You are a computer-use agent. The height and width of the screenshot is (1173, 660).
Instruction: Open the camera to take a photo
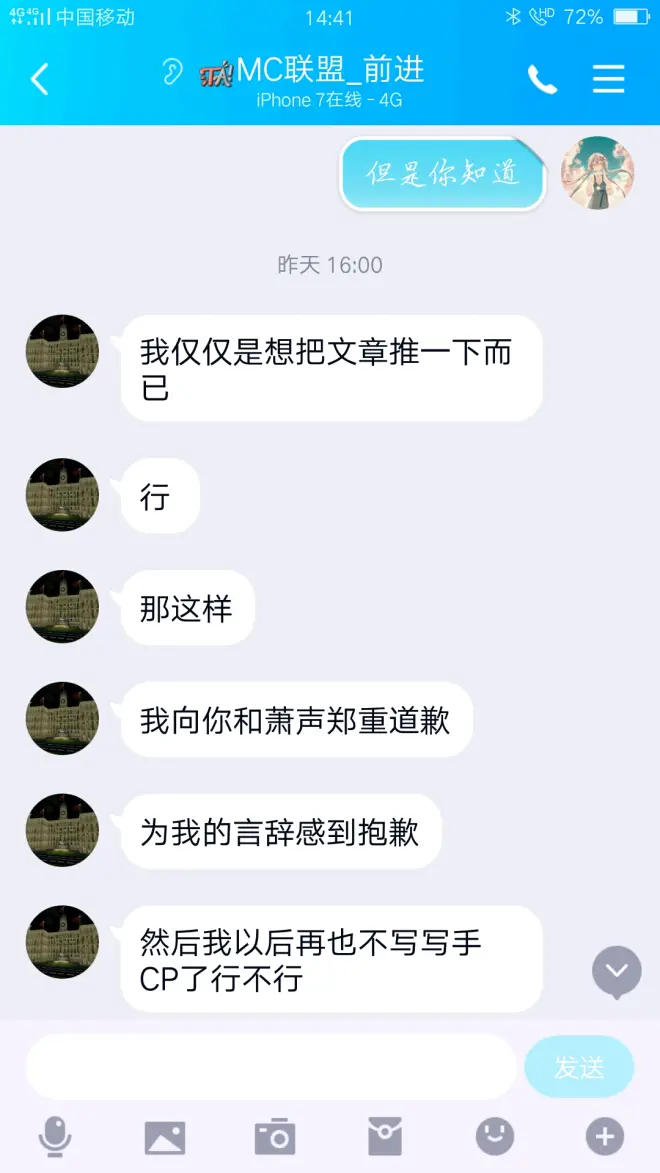[275, 1137]
